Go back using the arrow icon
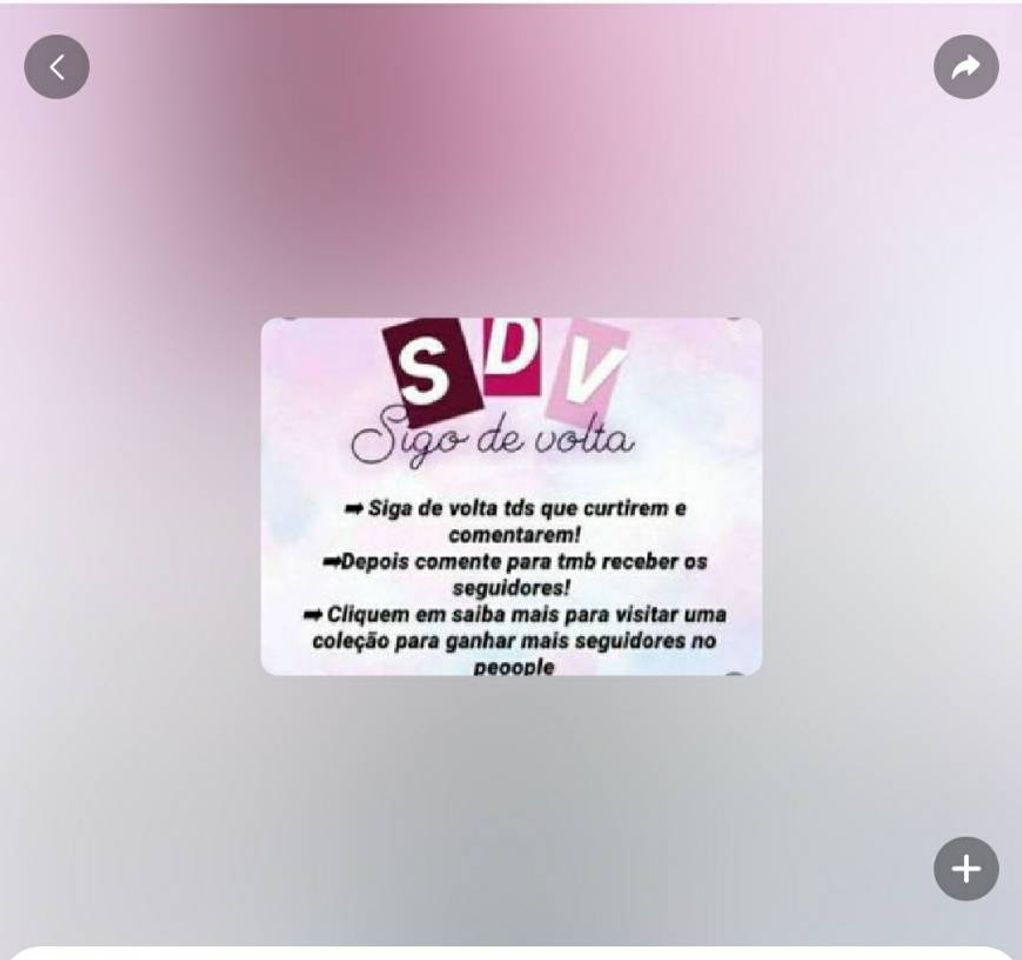The image size is (1022, 960). pos(56,67)
